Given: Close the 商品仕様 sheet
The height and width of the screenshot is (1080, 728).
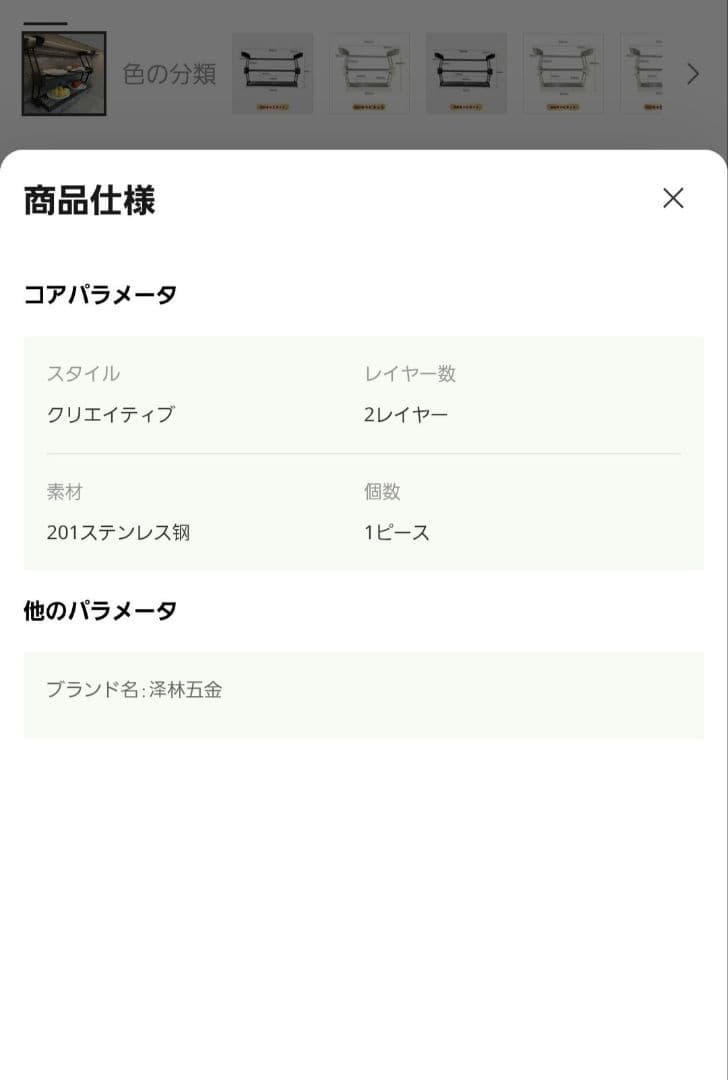Looking at the screenshot, I should point(673,198).
